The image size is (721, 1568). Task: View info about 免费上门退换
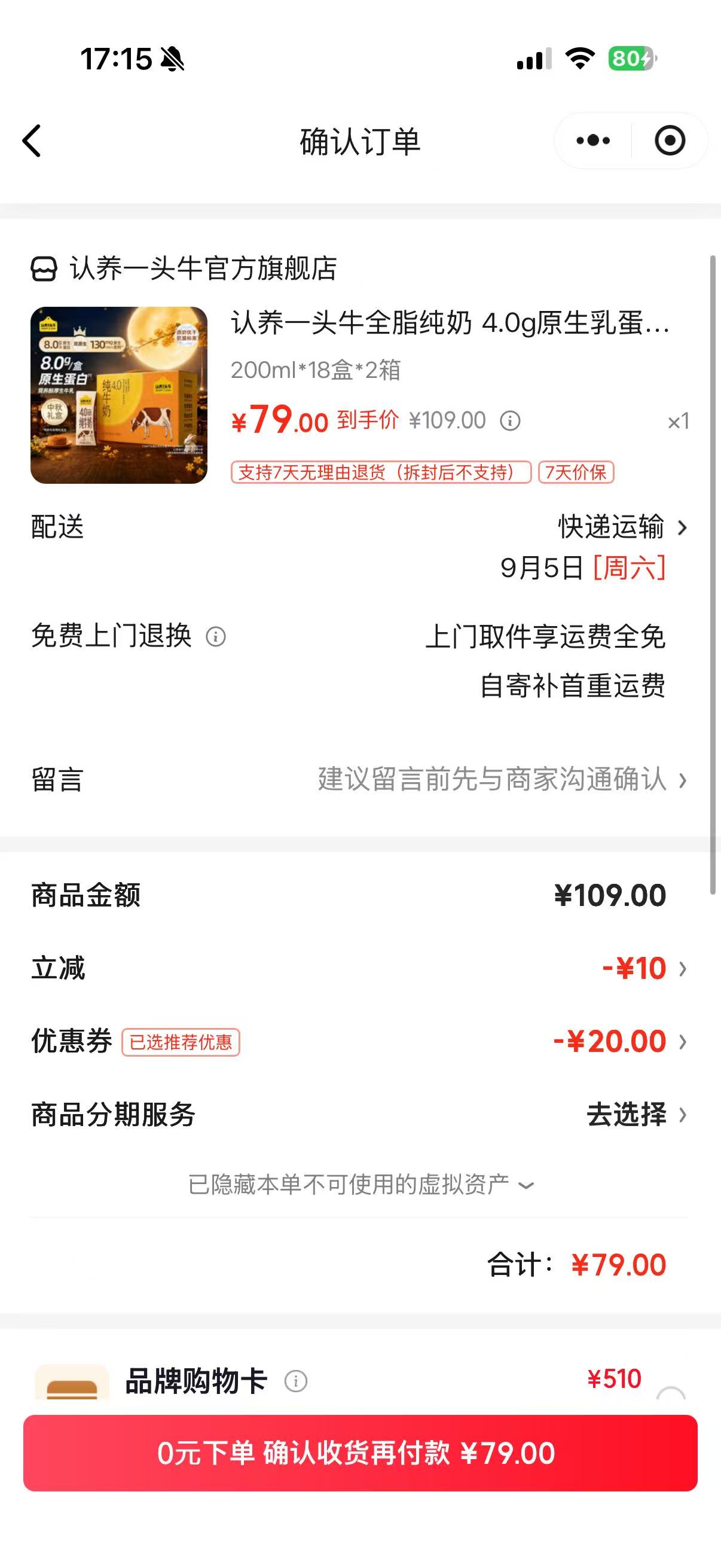click(x=215, y=637)
